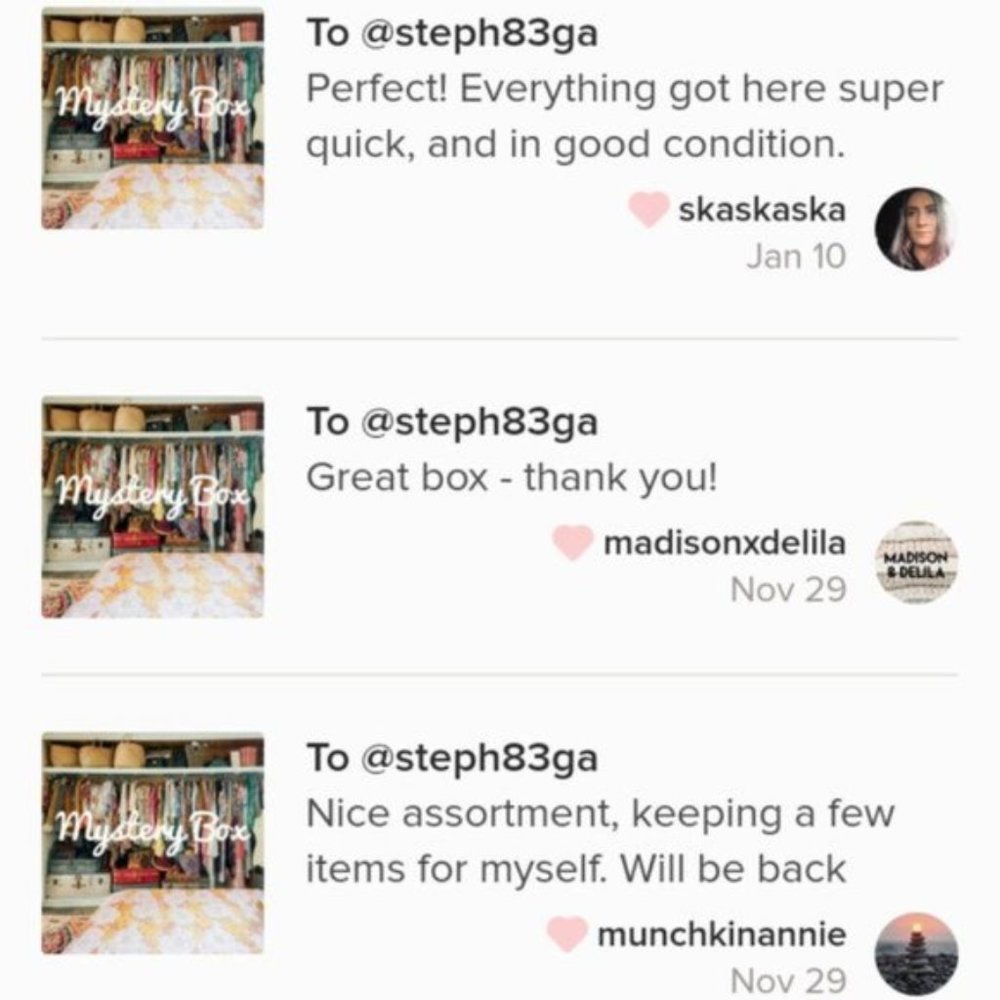Tap munchkinannie's sunset avatar
The width and height of the screenshot is (1000, 1000).
click(x=915, y=953)
